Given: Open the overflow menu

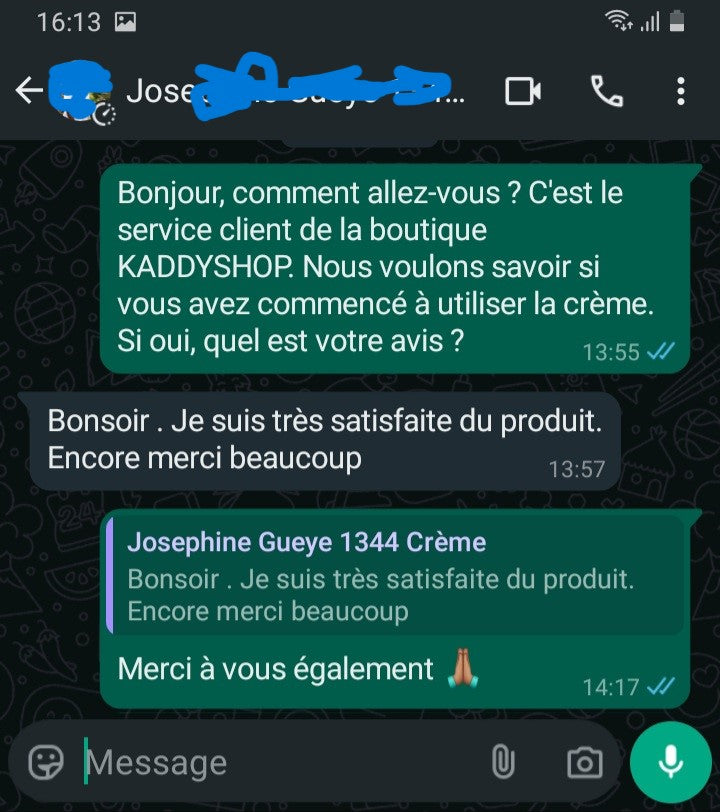Looking at the screenshot, I should tap(680, 92).
